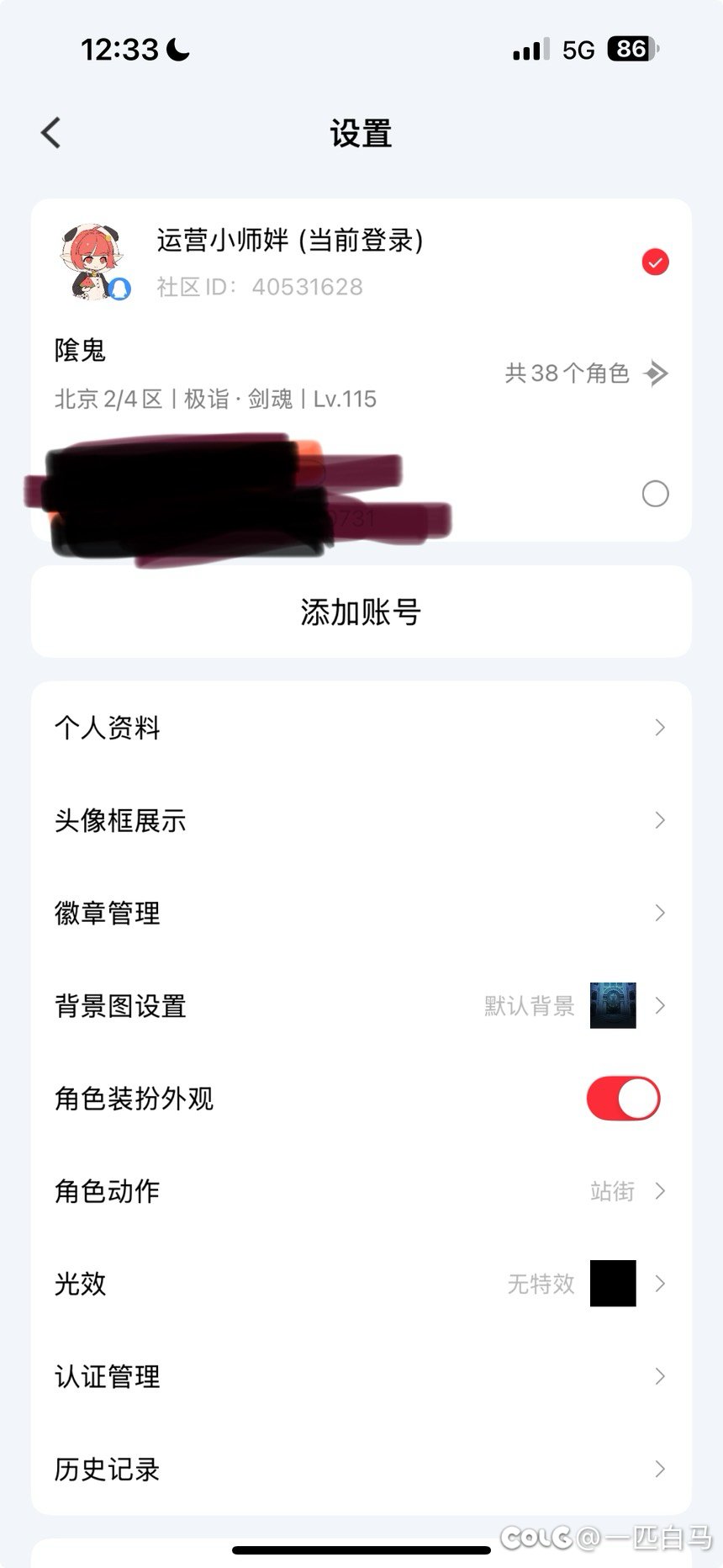This screenshot has width=723, height=1568.
Task: Open the 头像框展示 row
Action: click(x=361, y=820)
